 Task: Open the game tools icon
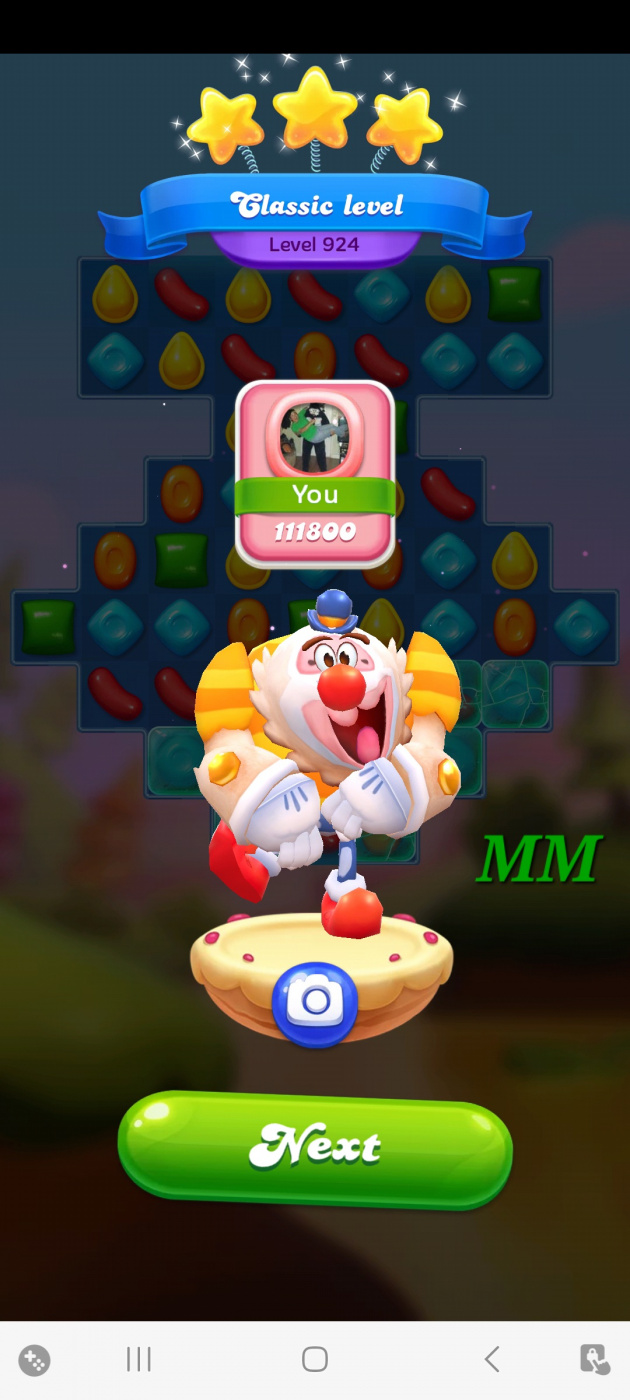(34, 1360)
